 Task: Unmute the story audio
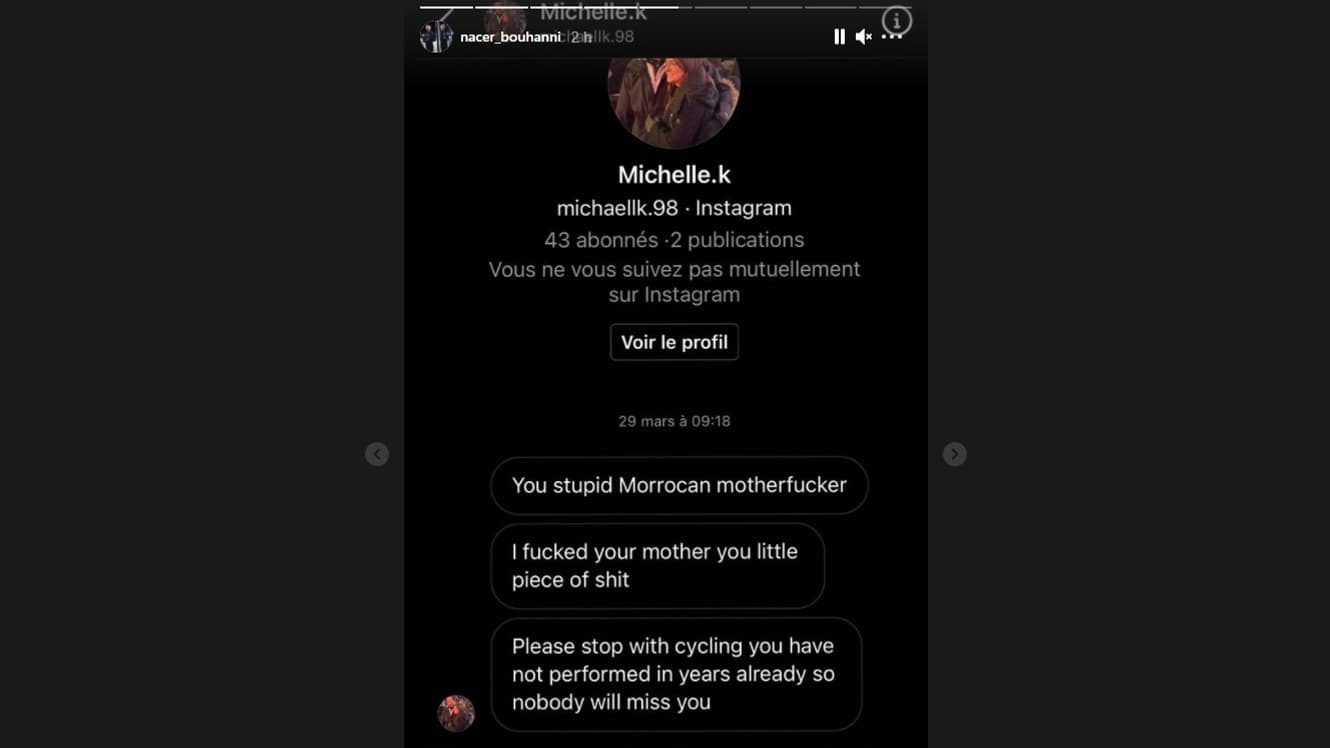pyautogui.click(x=864, y=37)
